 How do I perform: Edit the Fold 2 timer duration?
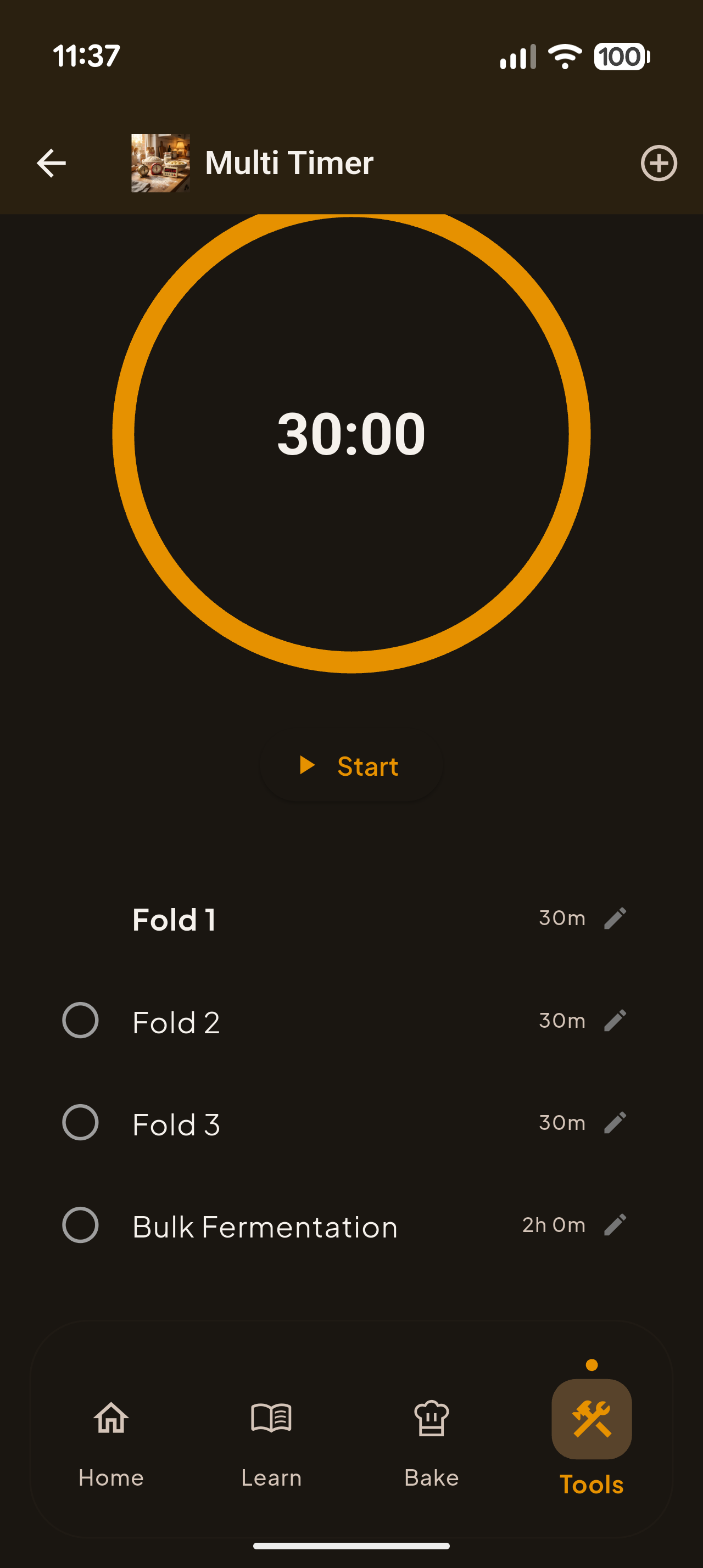click(x=615, y=1020)
